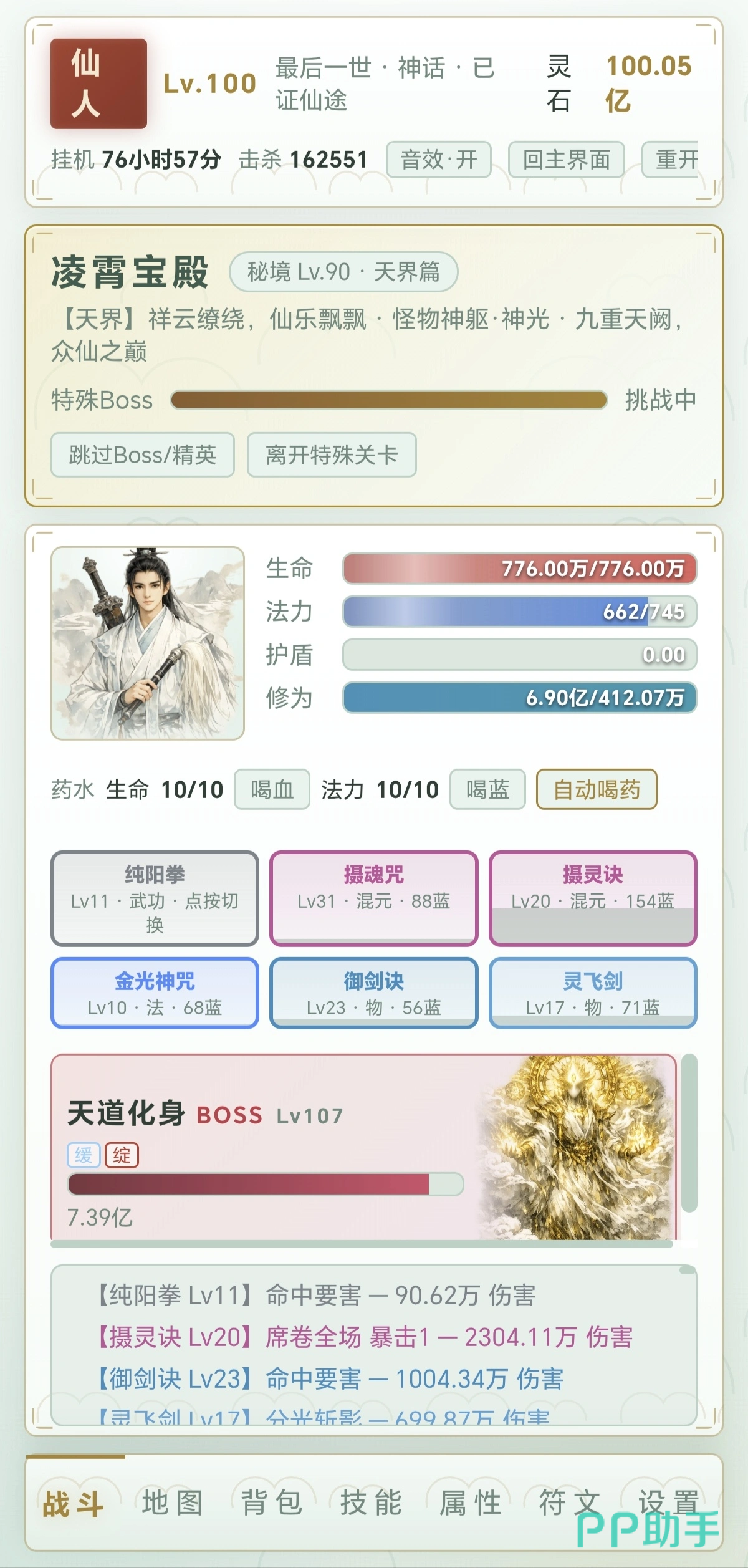Tap 回主界面 to return to main menu
Viewport: 748px width, 1568px height.
tap(566, 160)
